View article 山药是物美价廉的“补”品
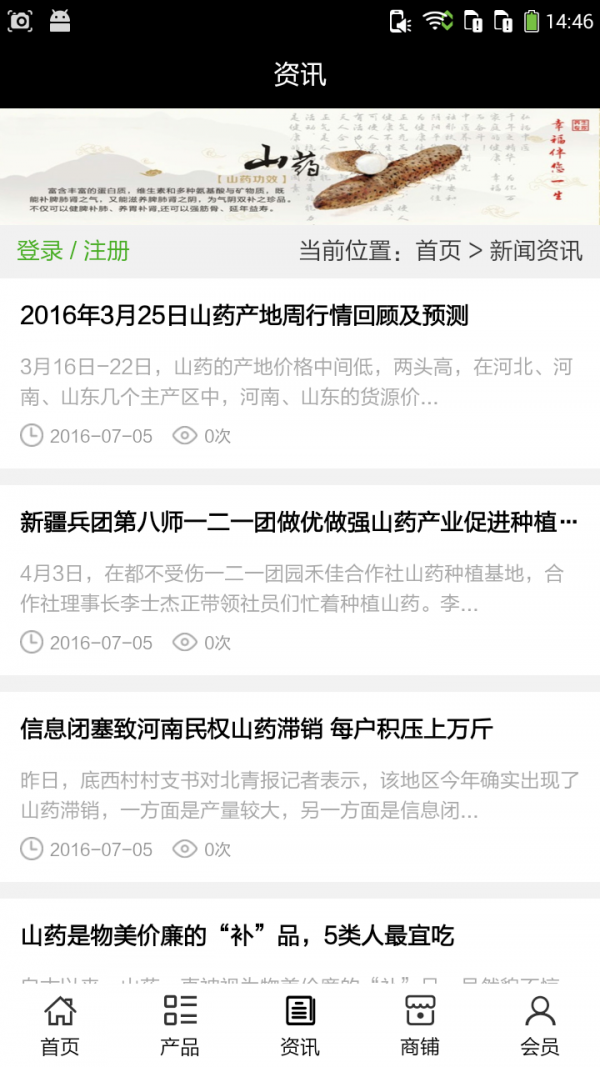600x1067 pixels. (237, 936)
